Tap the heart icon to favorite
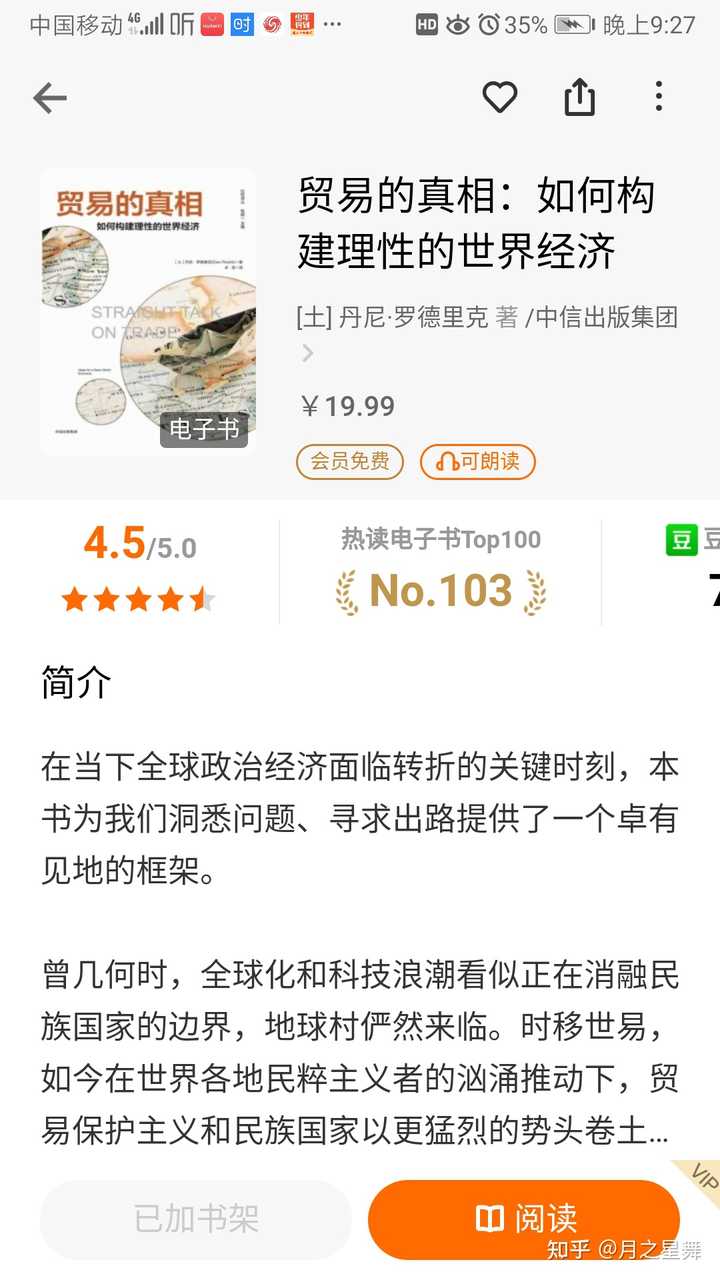The width and height of the screenshot is (720, 1280). point(500,97)
